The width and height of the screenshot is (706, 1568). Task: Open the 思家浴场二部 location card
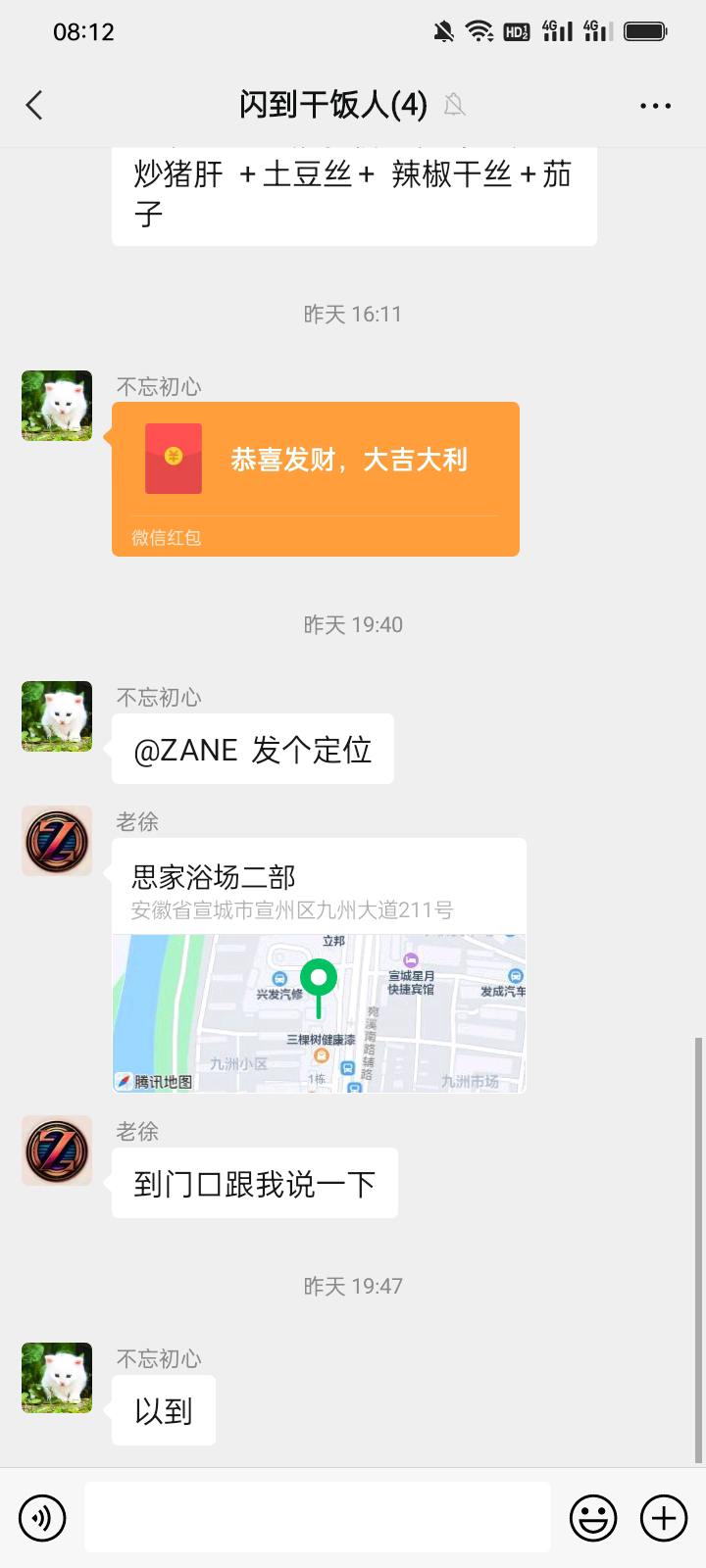coord(320,965)
